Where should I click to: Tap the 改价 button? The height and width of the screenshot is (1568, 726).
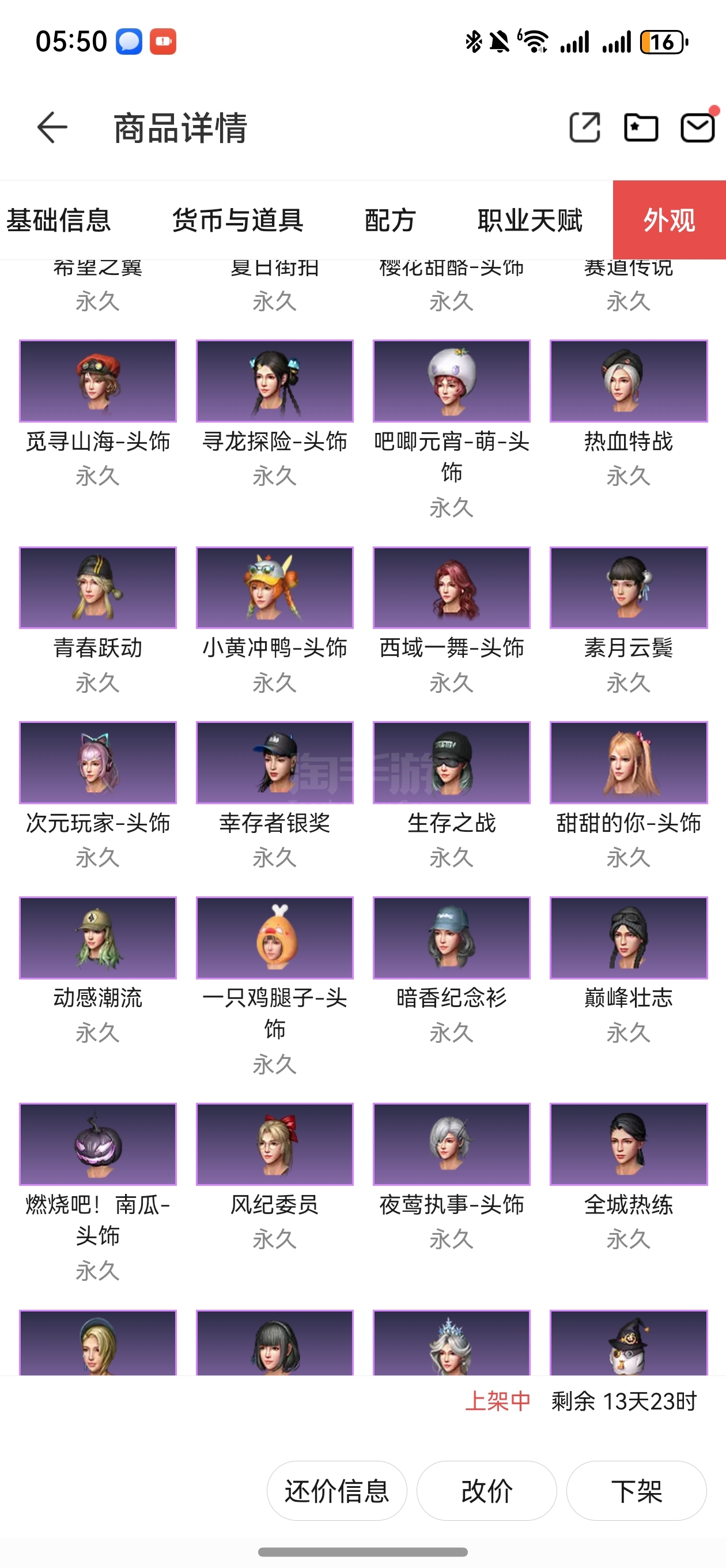click(x=486, y=1491)
